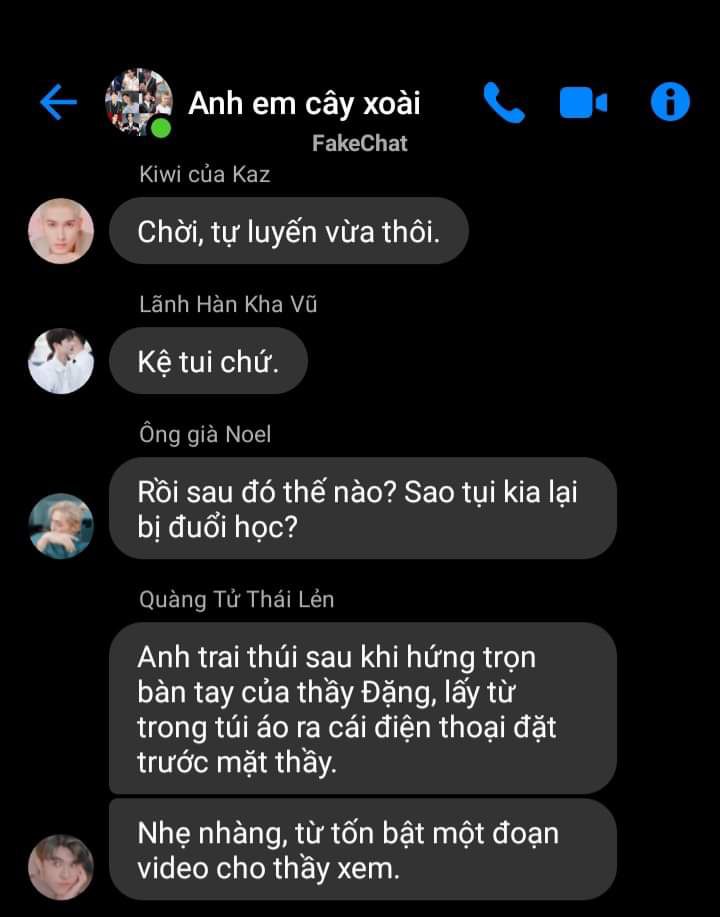This screenshot has width=720, height=917.
Task: Tap the Quàng Tử Thái Lẻn avatar
Action: [61, 867]
